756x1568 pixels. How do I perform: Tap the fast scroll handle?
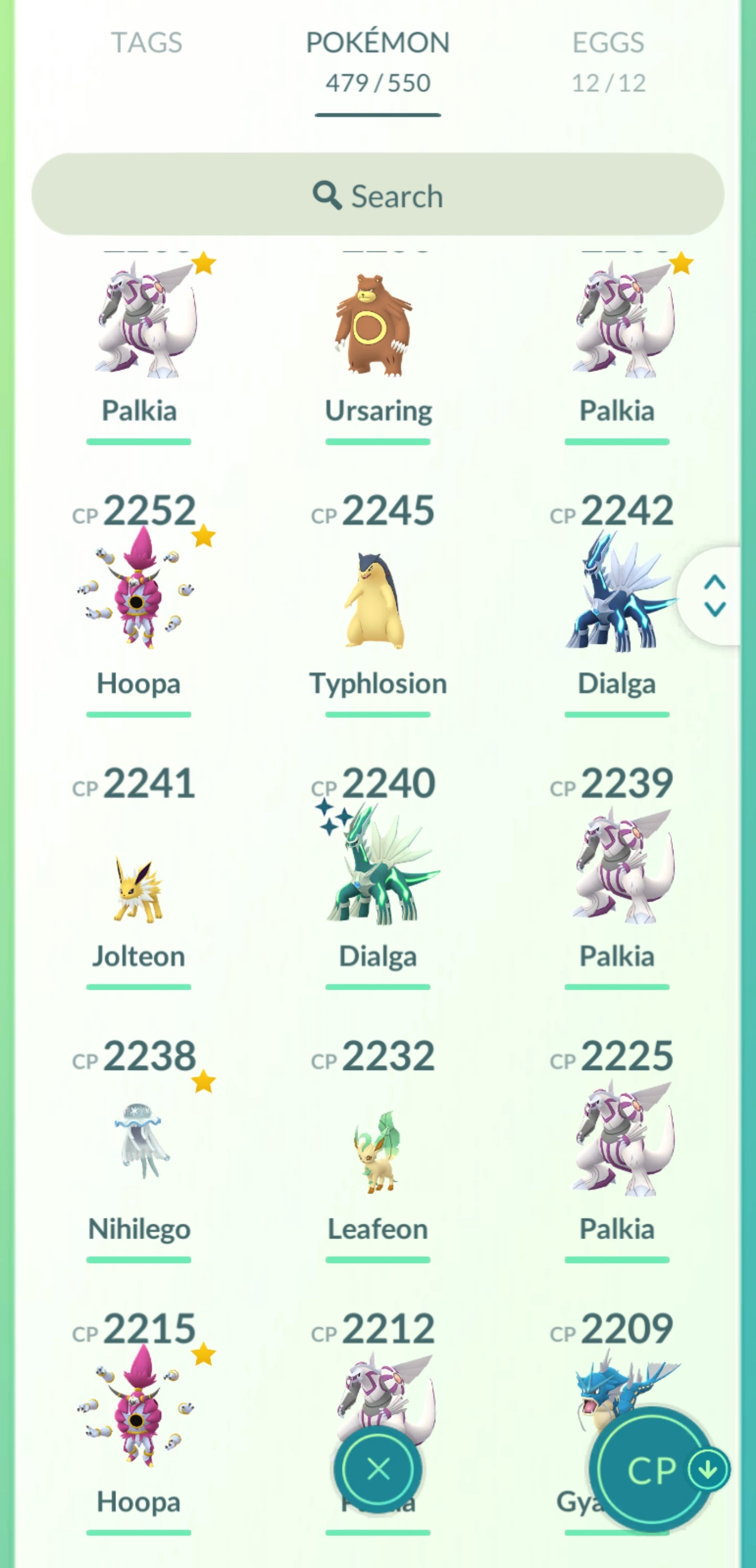click(x=714, y=595)
